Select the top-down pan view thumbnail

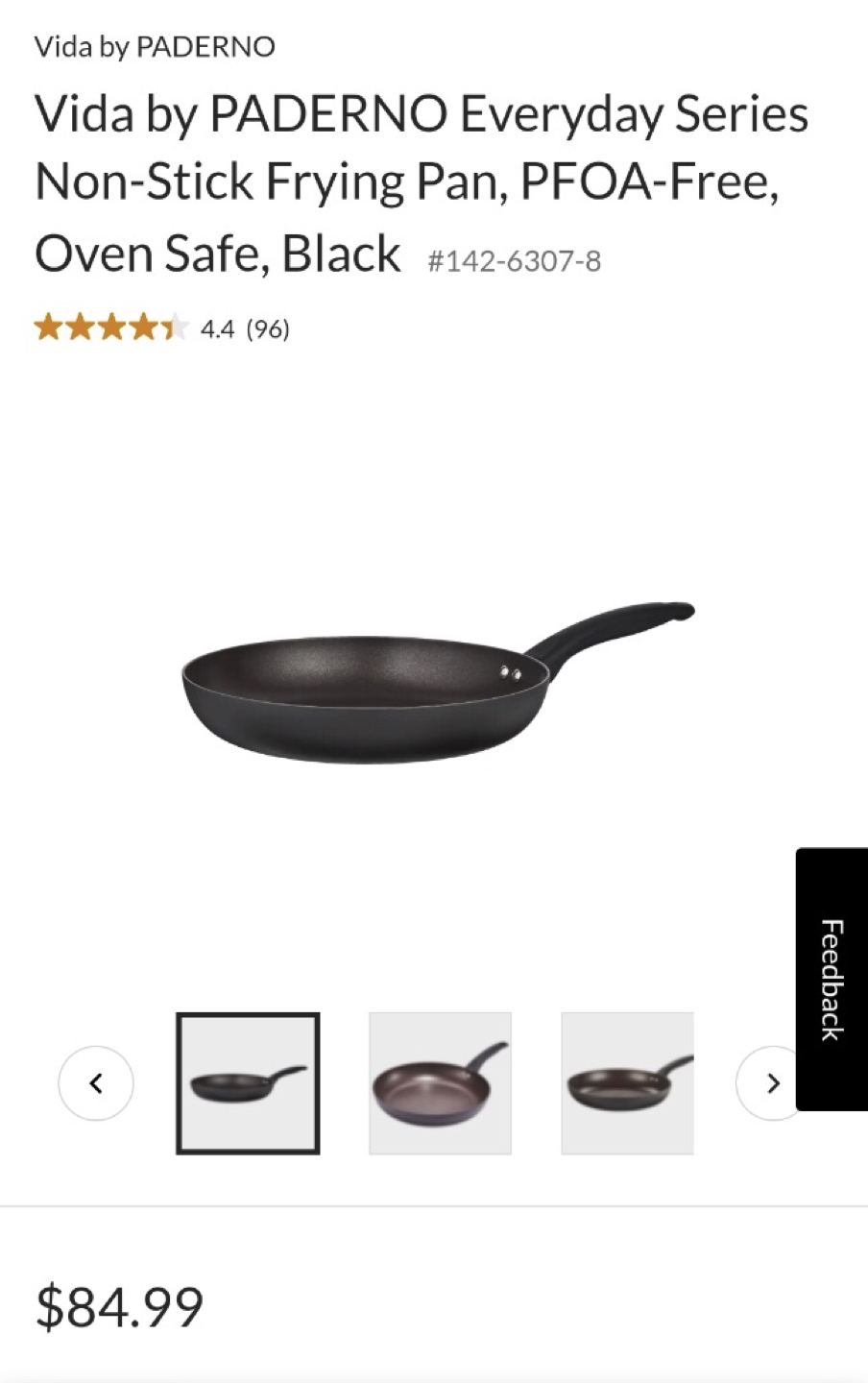pyautogui.click(x=440, y=1083)
